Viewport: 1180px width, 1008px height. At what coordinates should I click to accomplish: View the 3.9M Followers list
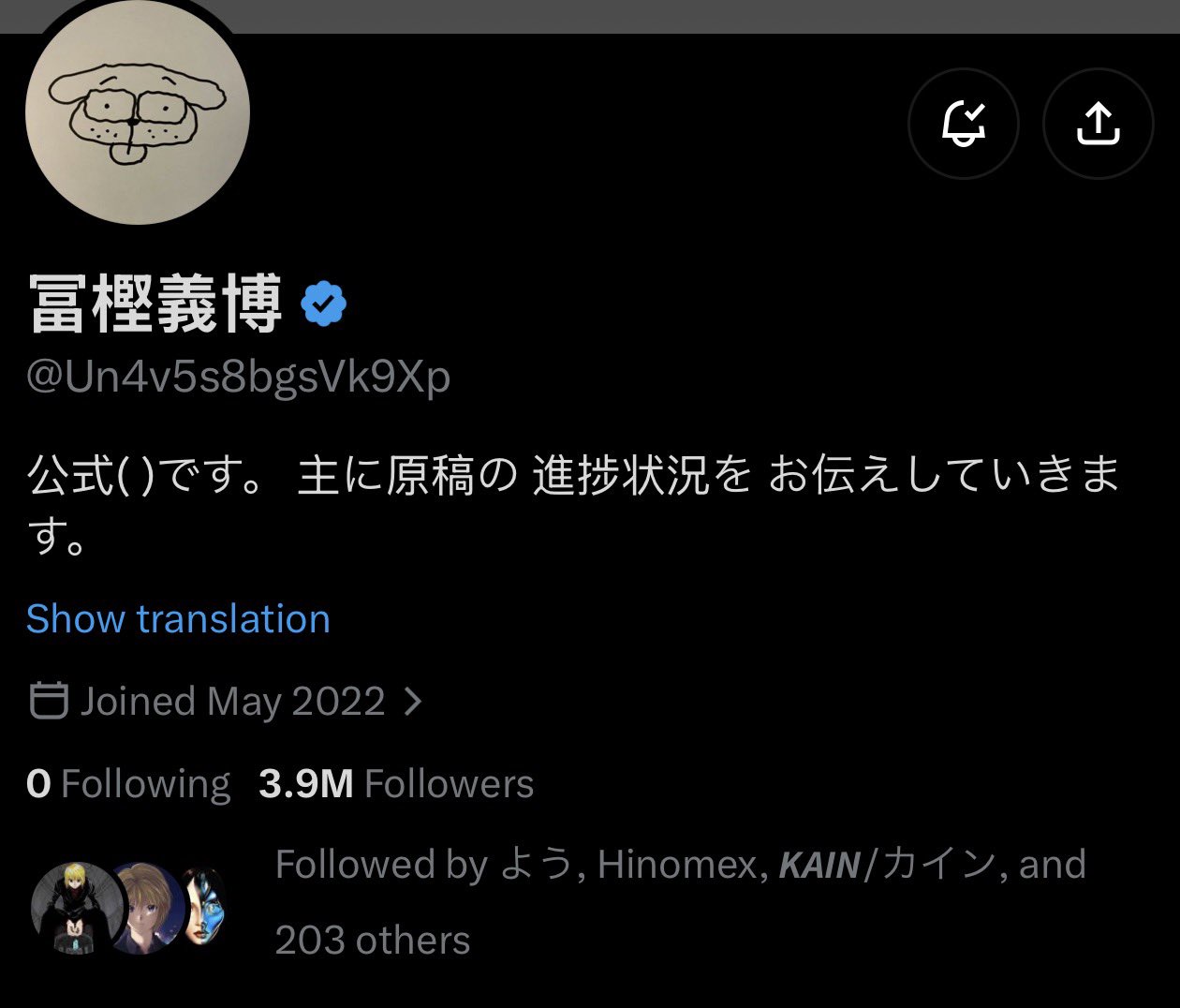point(396,784)
